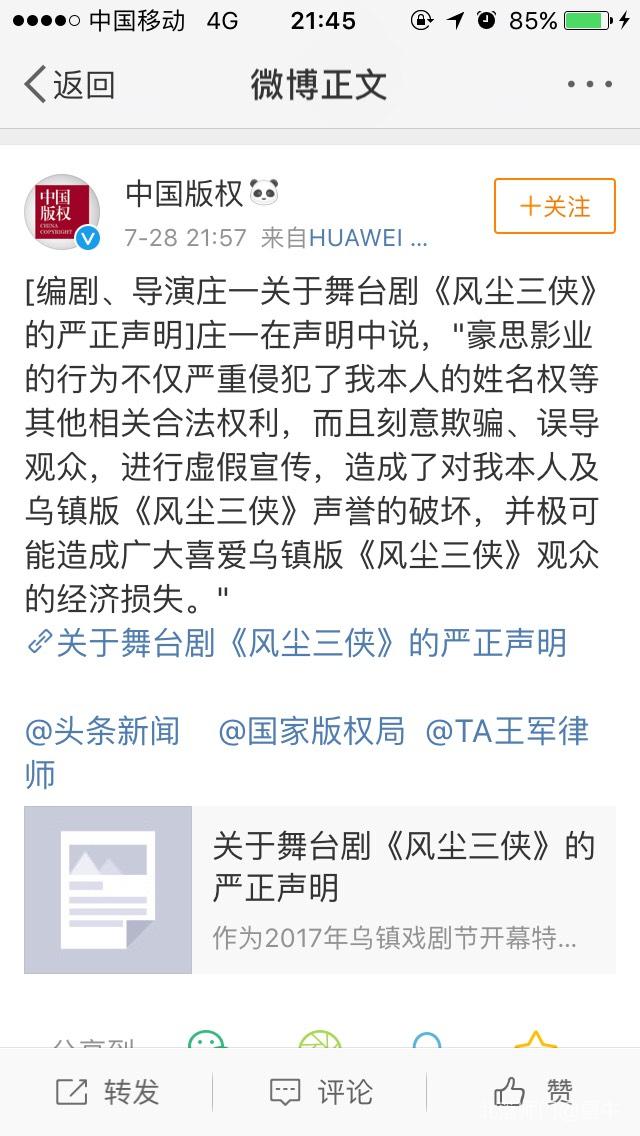The height and width of the screenshot is (1136, 640).
Task: Open the @国家版权局 mention
Action: 311,731
